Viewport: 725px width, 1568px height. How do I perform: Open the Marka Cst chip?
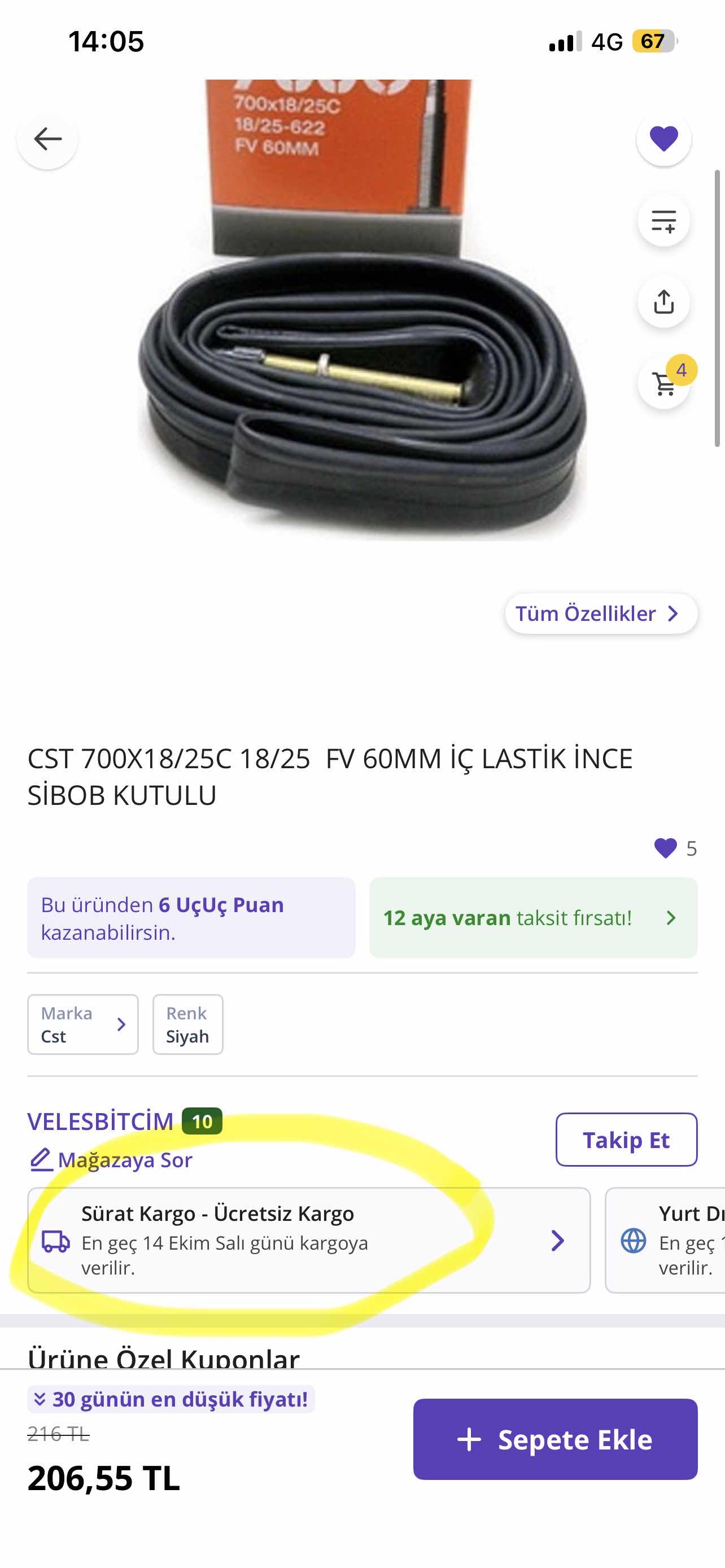(83, 1024)
